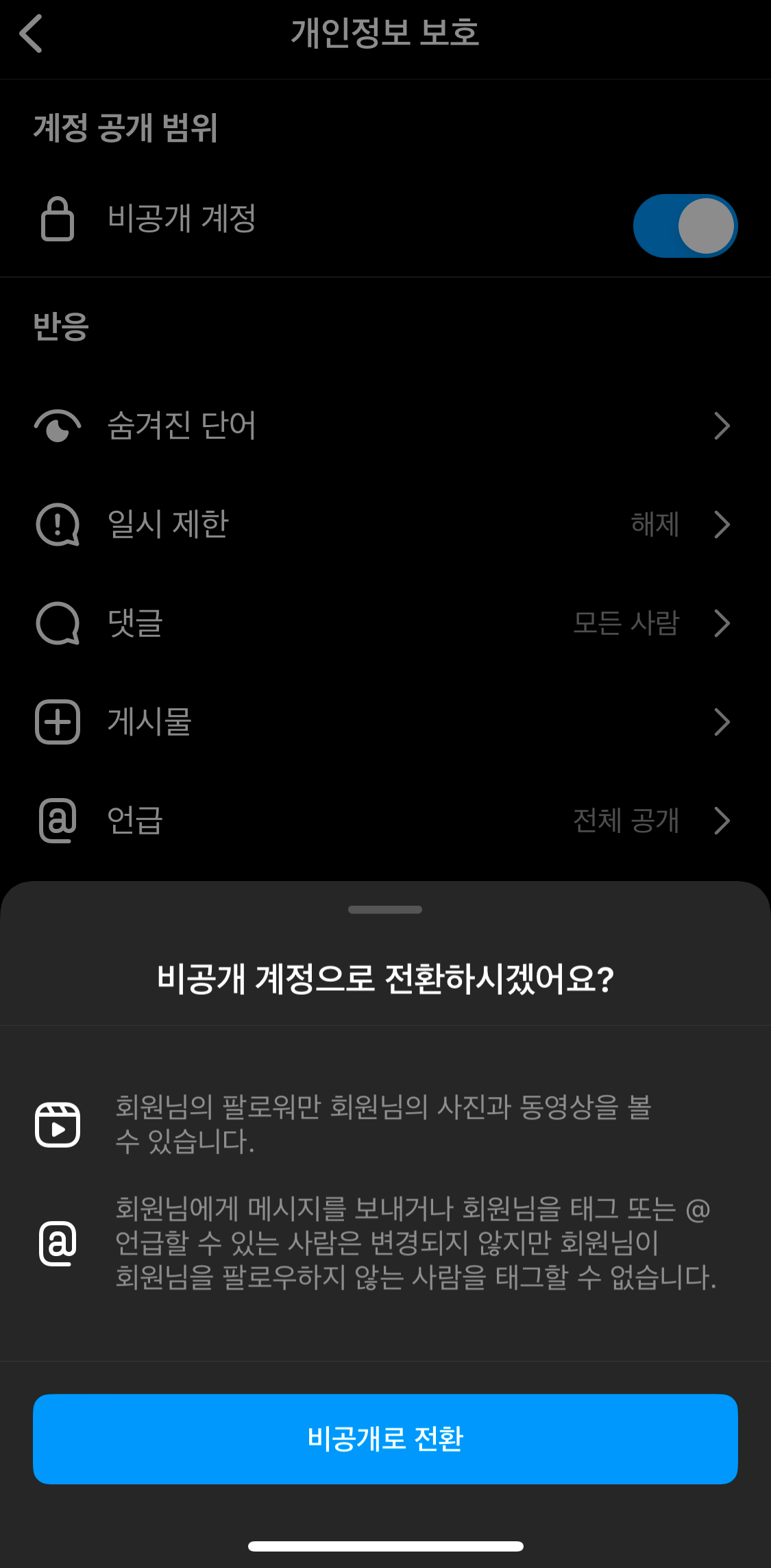Open 댓글 options via its chevron

coord(722,624)
